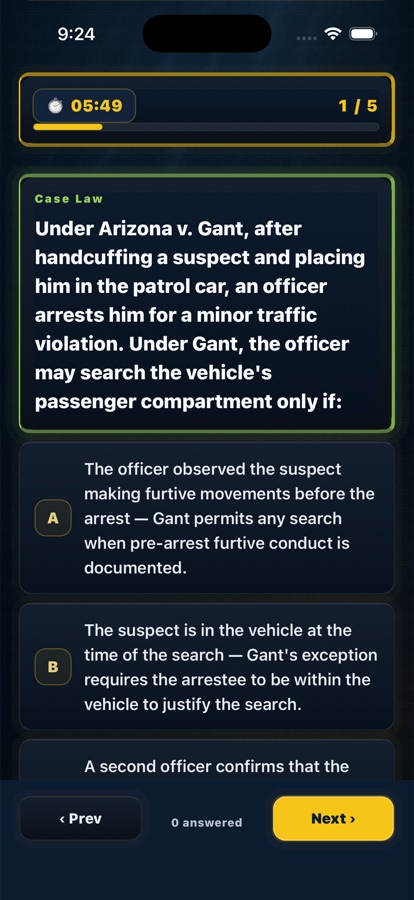The height and width of the screenshot is (900, 414).
Task: Go to the next question
Action: 333,818
